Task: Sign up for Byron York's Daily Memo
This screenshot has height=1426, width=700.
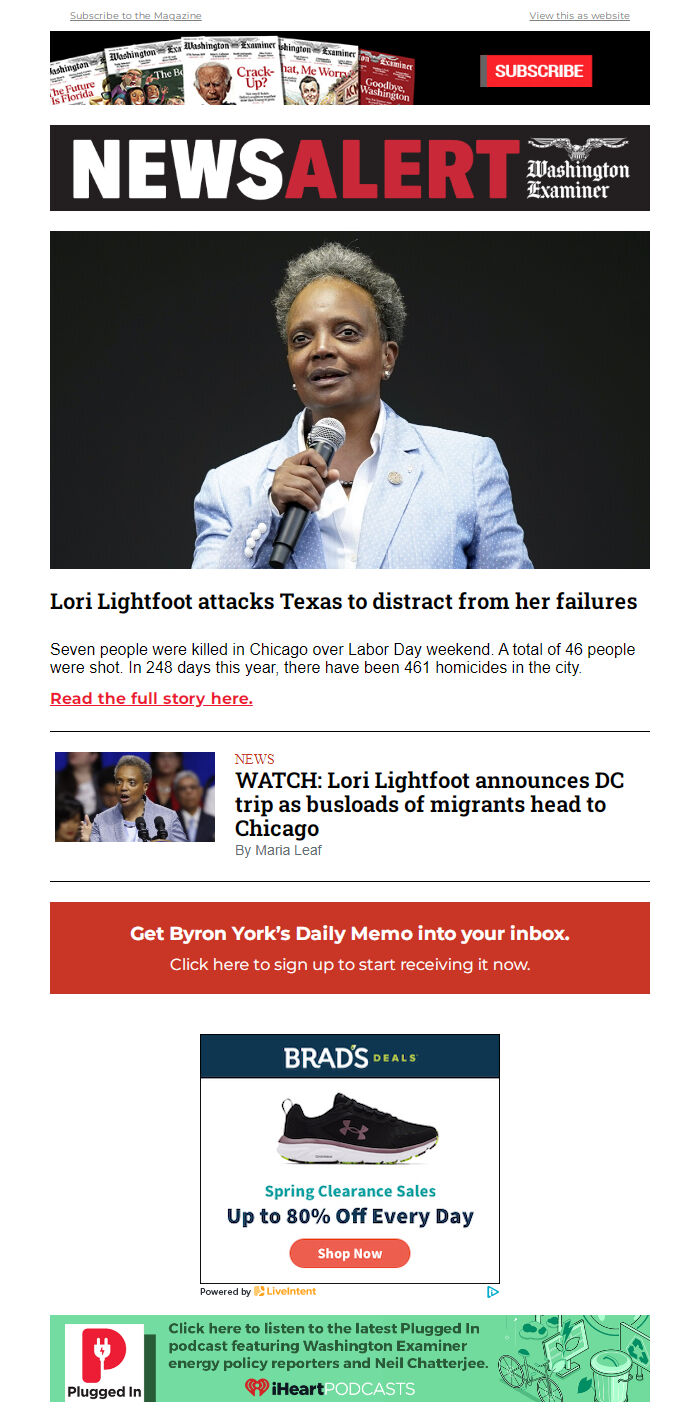Action: click(350, 948)
